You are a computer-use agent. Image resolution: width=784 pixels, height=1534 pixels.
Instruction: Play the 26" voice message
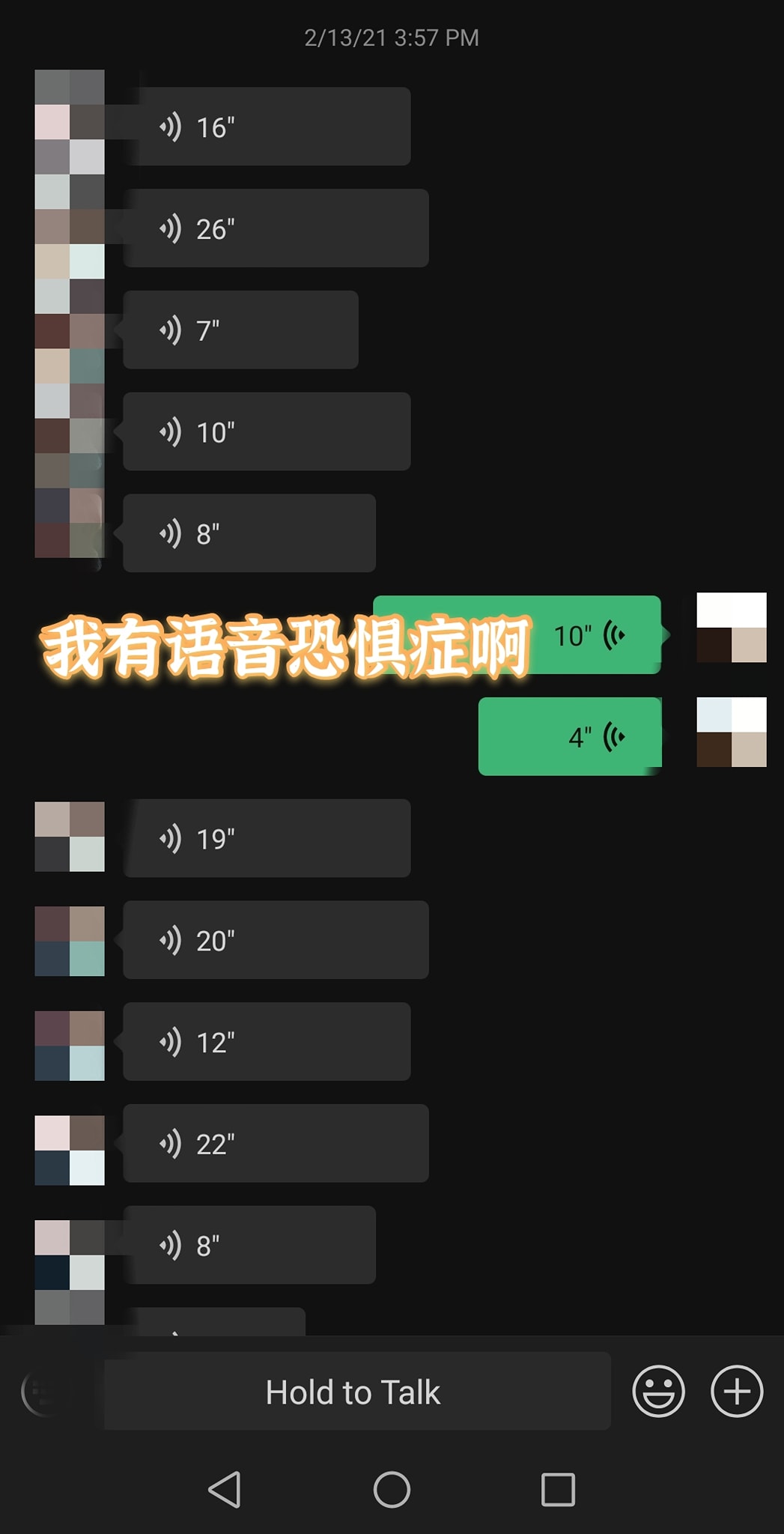276,228
